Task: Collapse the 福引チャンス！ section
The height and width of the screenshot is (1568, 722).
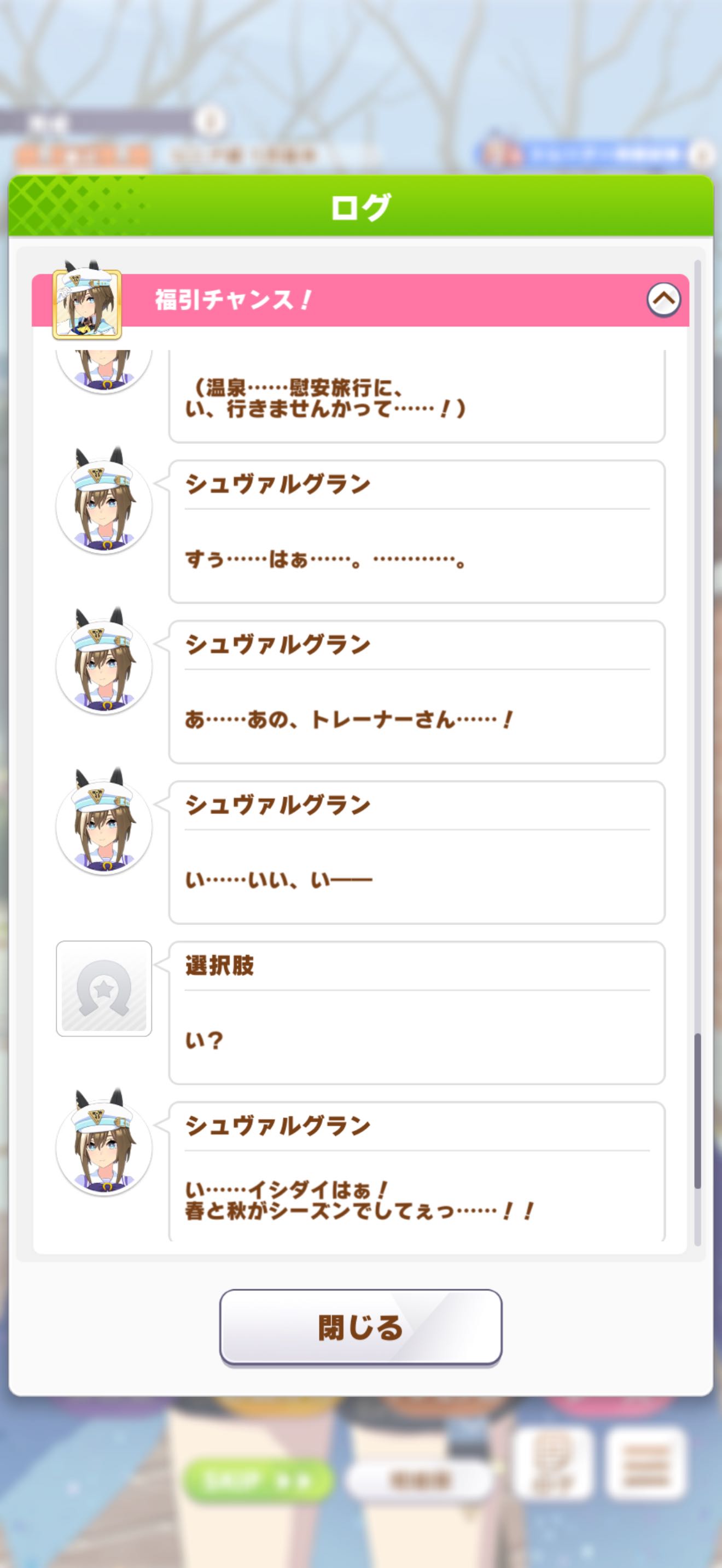Action: (663, 300)
